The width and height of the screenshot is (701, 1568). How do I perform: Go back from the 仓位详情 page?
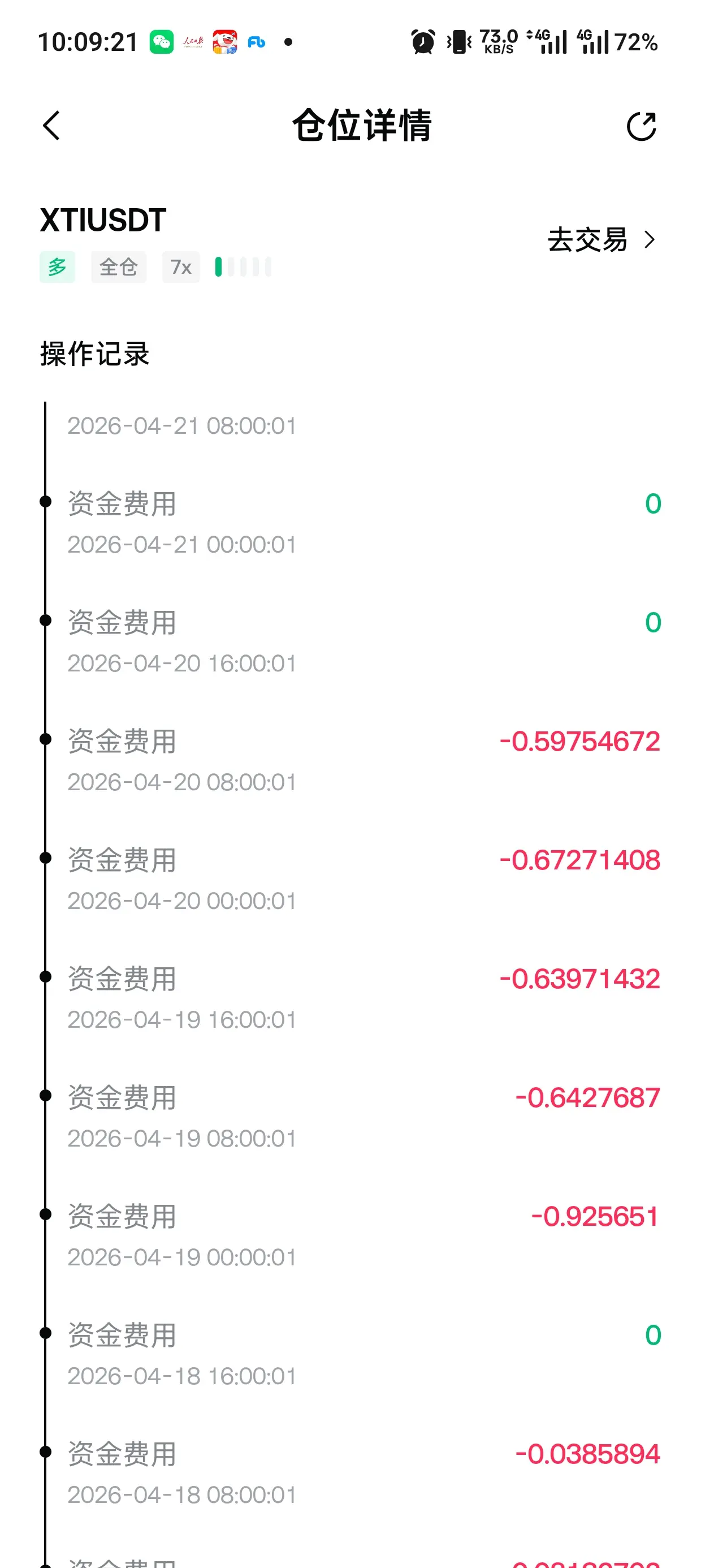coord(51,126)
